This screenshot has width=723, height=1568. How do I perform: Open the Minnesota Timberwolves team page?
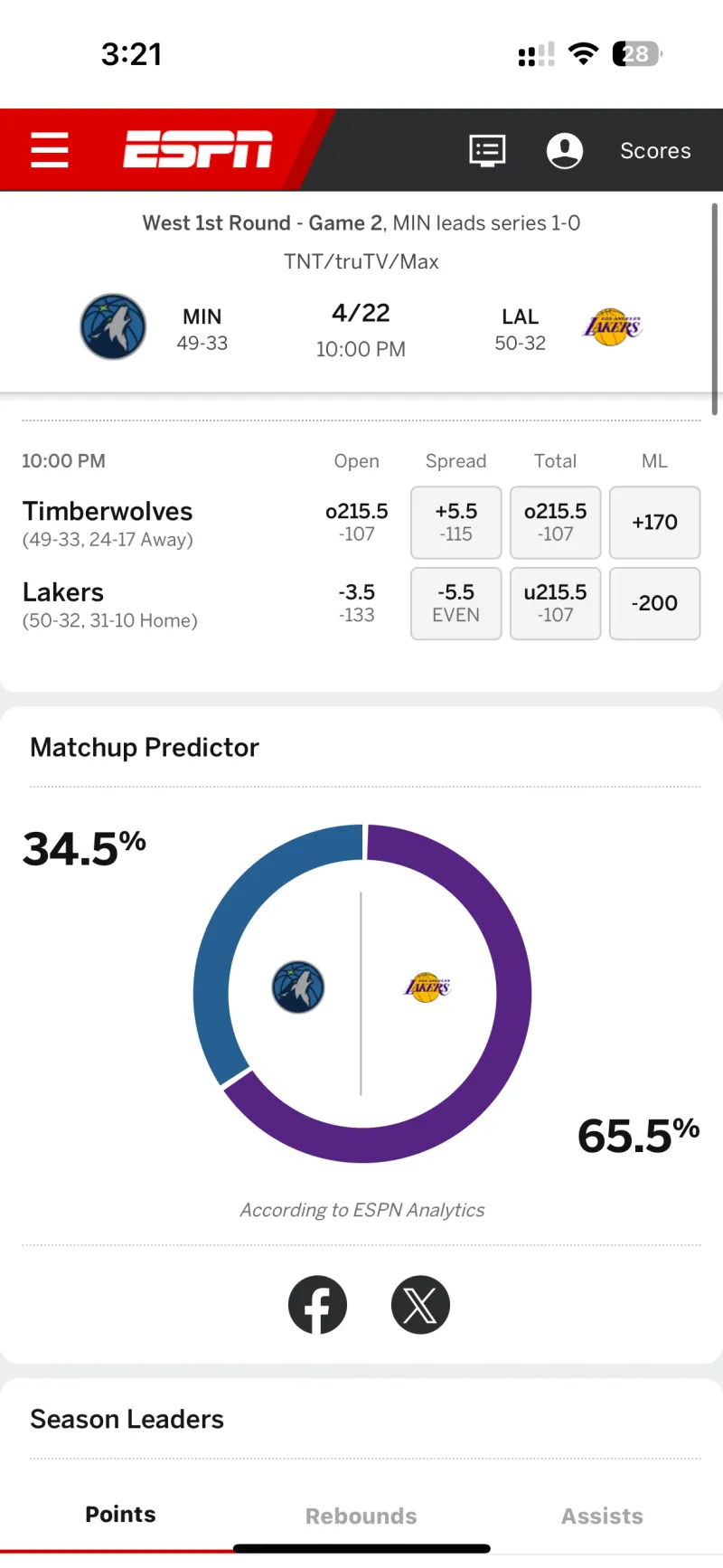point(113,326)
